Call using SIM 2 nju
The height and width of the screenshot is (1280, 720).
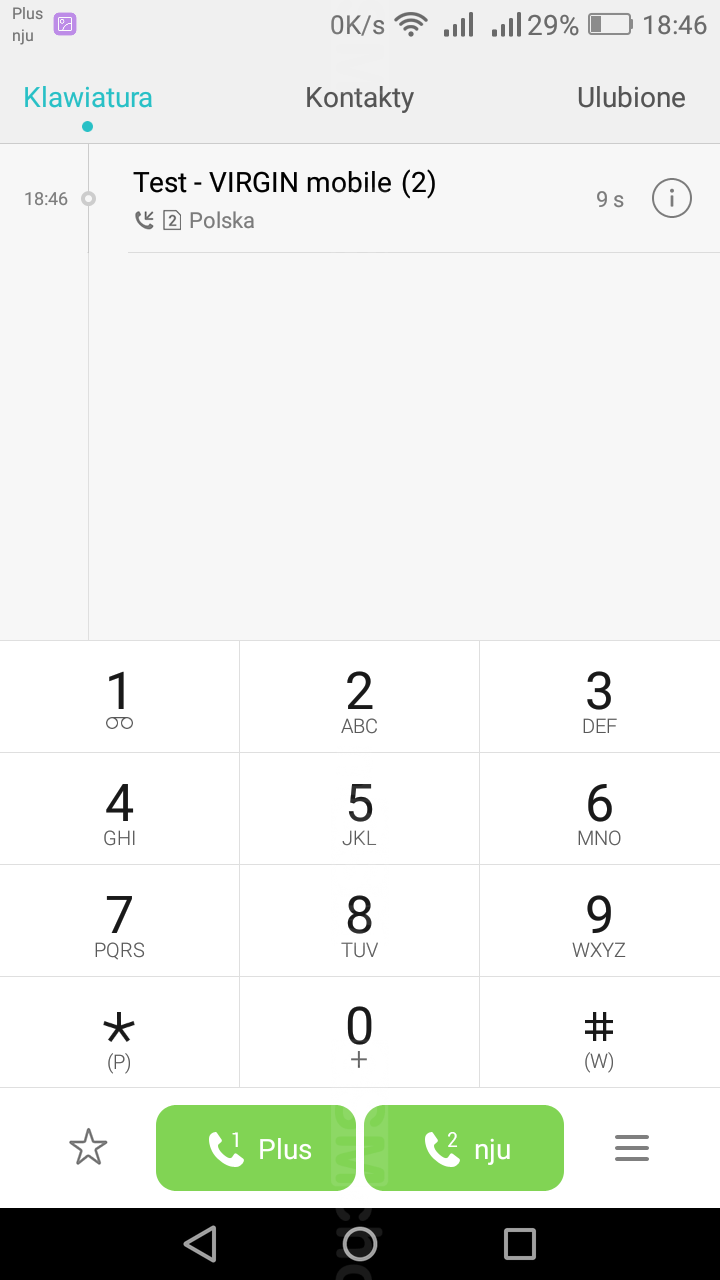coord(464,1148)
